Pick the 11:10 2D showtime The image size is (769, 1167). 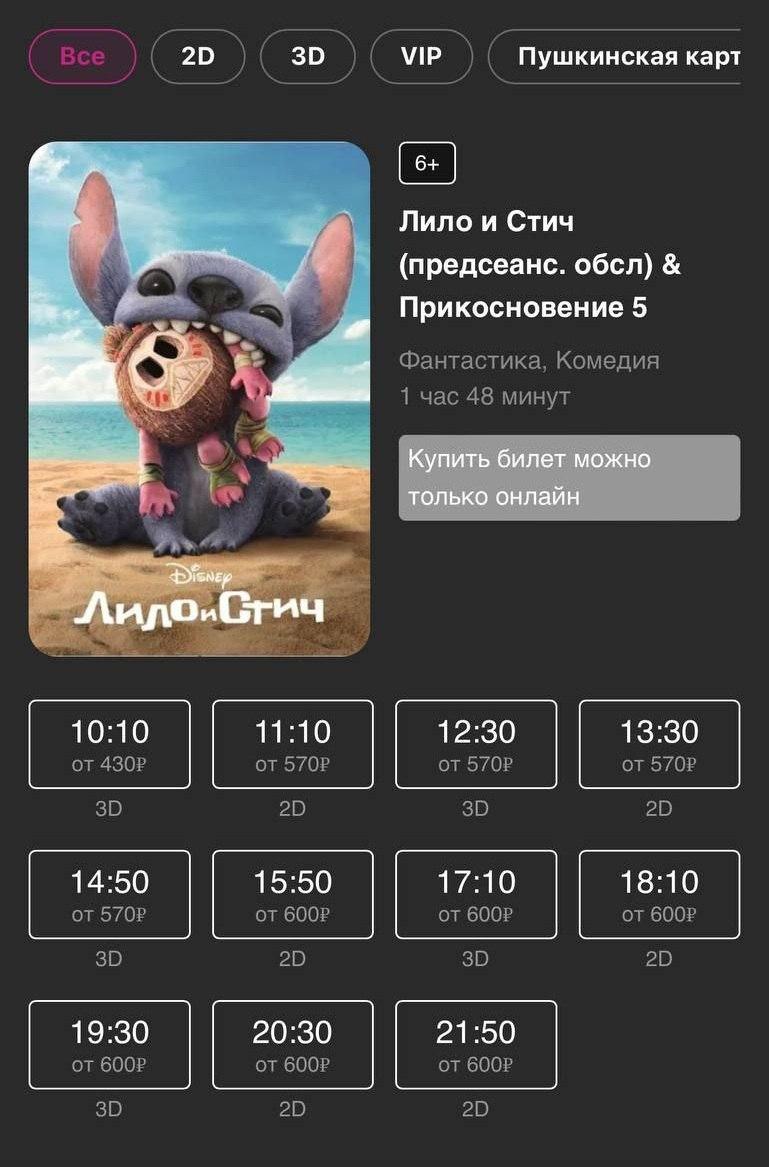(292, 745)
